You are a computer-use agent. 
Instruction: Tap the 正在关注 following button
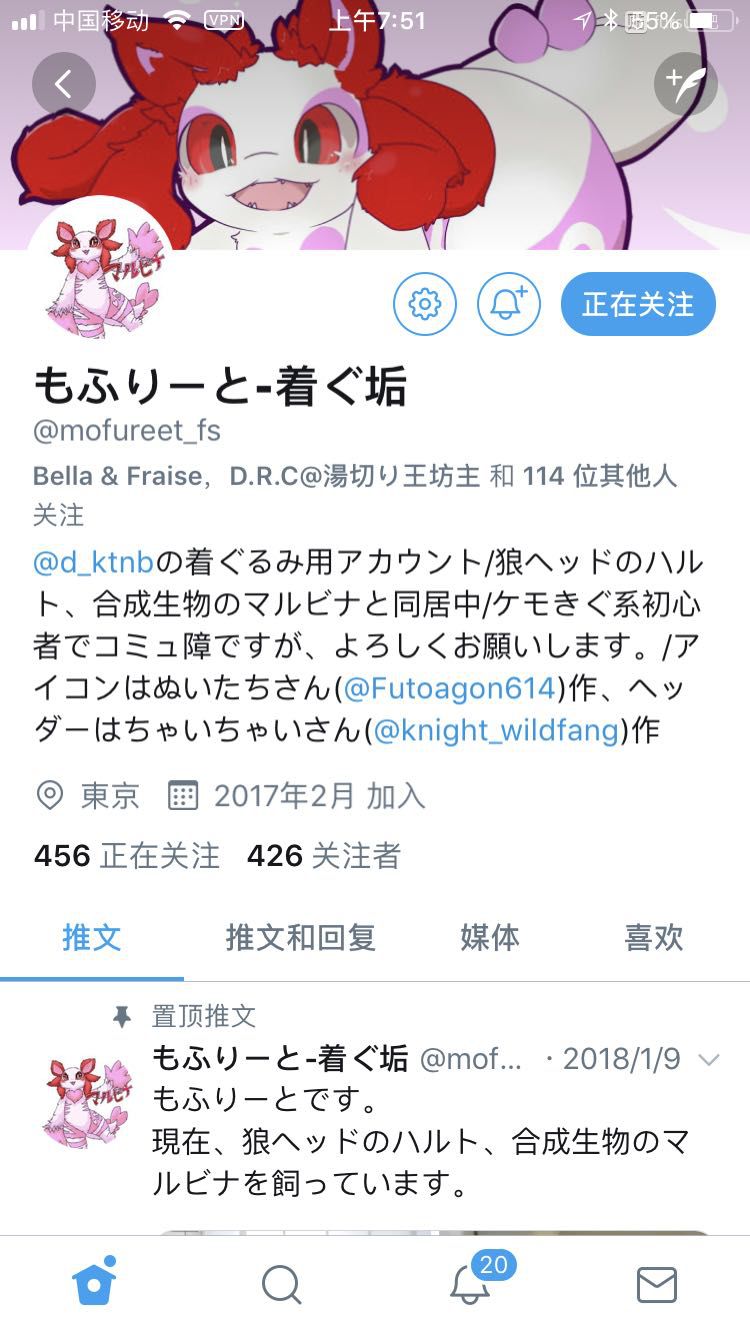638,304
